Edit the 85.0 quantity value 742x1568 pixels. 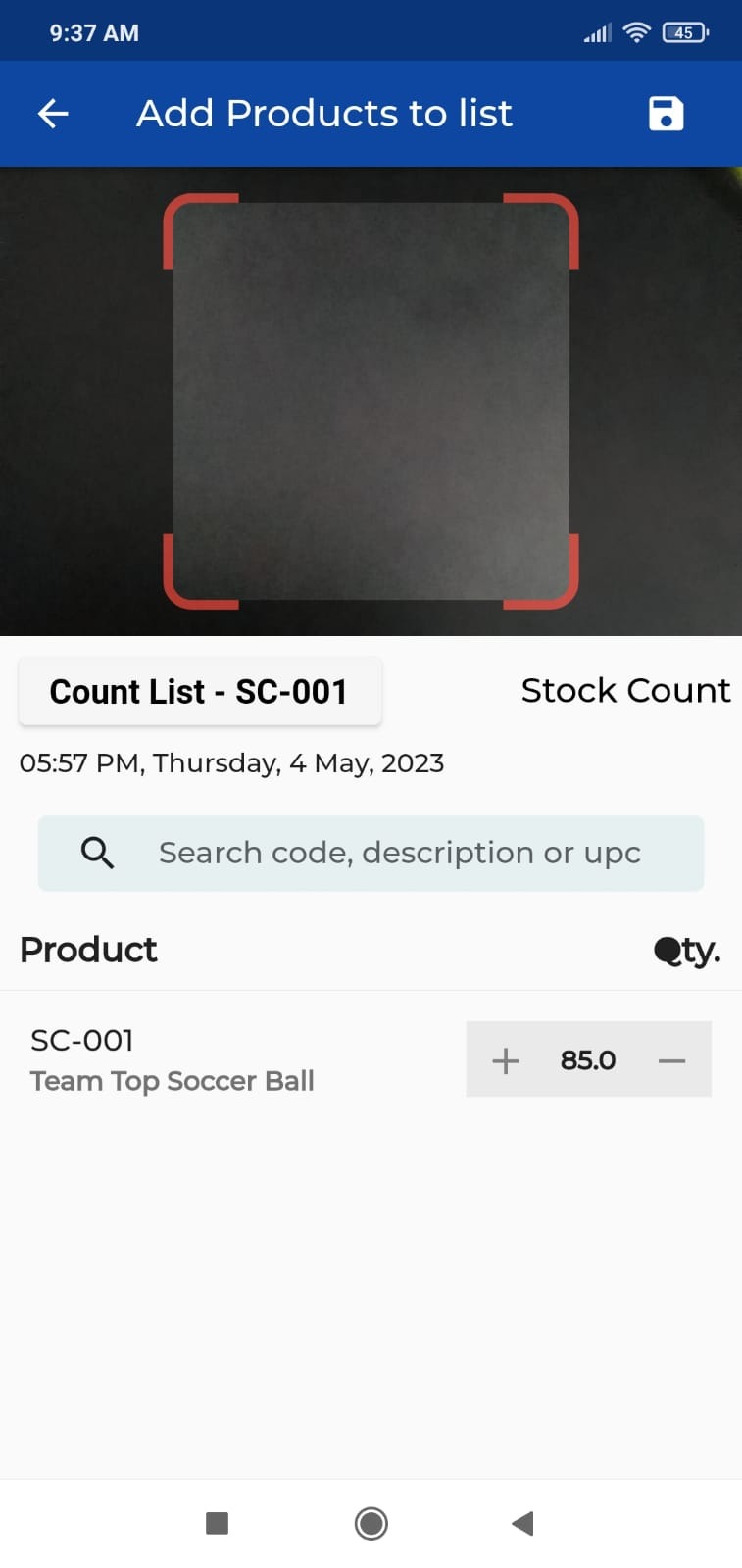[x=588, y=1060]
